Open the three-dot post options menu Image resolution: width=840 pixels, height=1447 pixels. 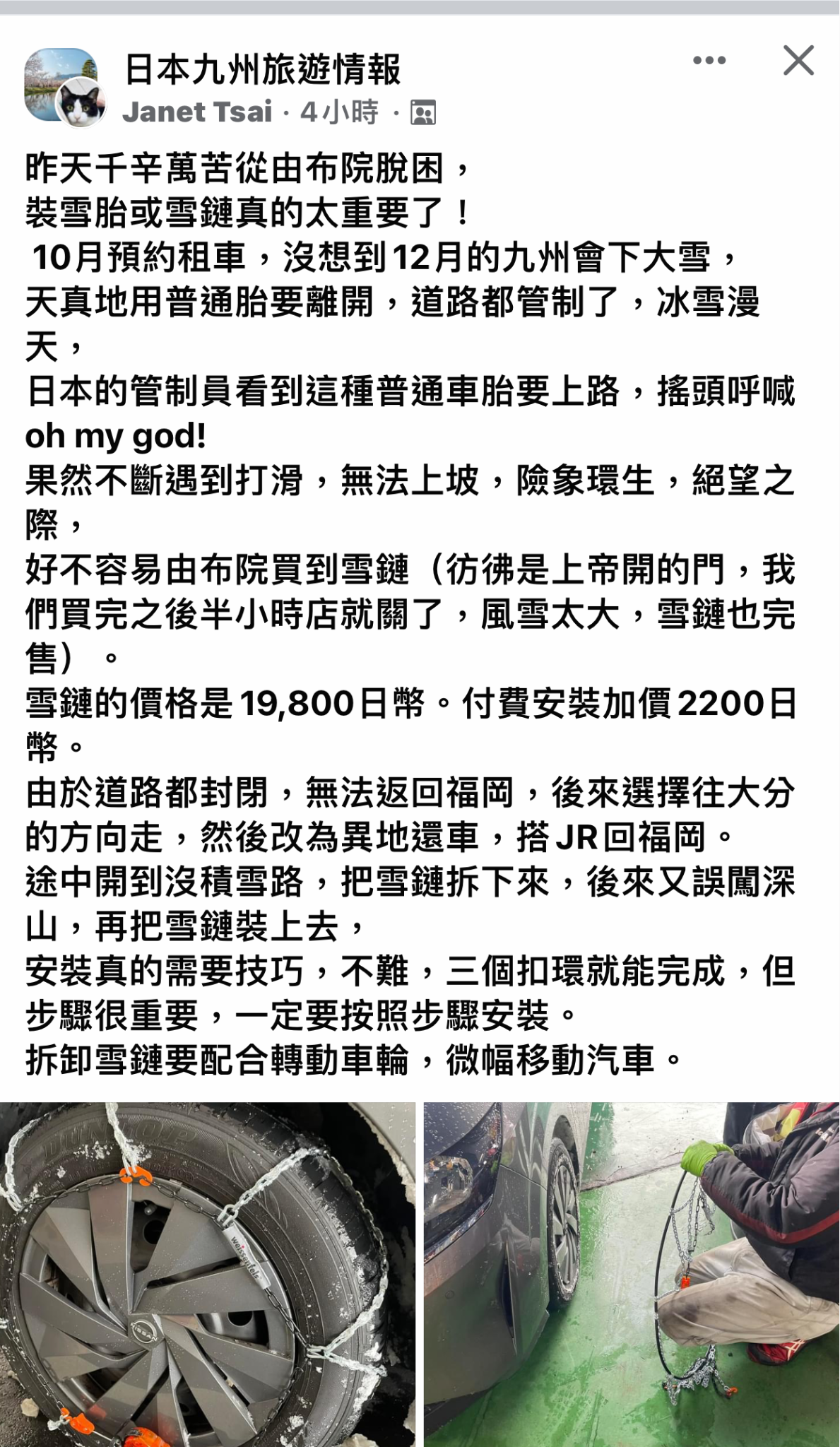(709, 61)
